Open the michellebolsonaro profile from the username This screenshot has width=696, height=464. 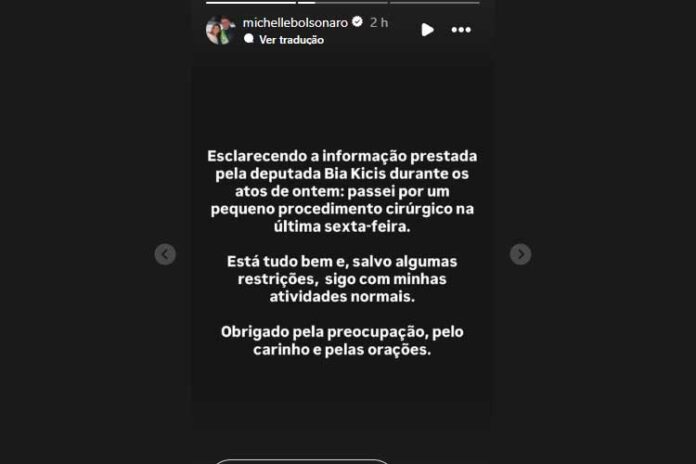tap(294, 21)
